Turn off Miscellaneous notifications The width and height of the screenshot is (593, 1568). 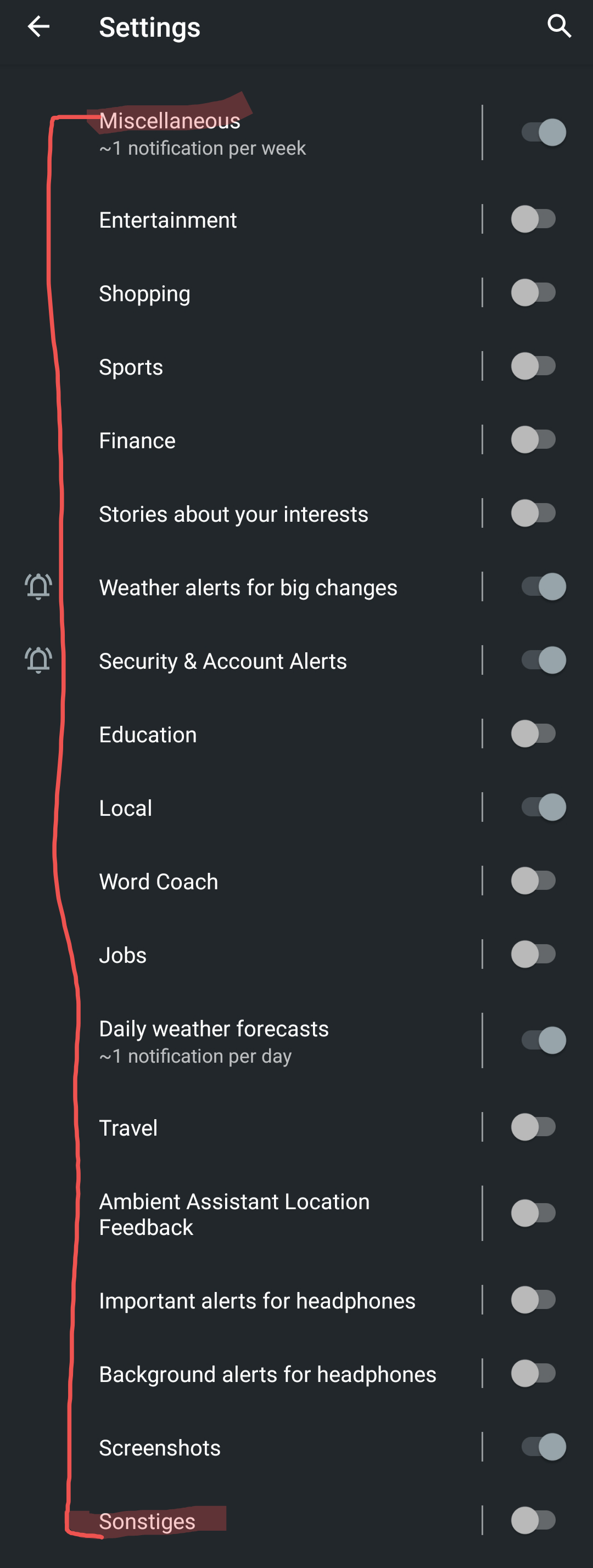click(x=542, y=132)
